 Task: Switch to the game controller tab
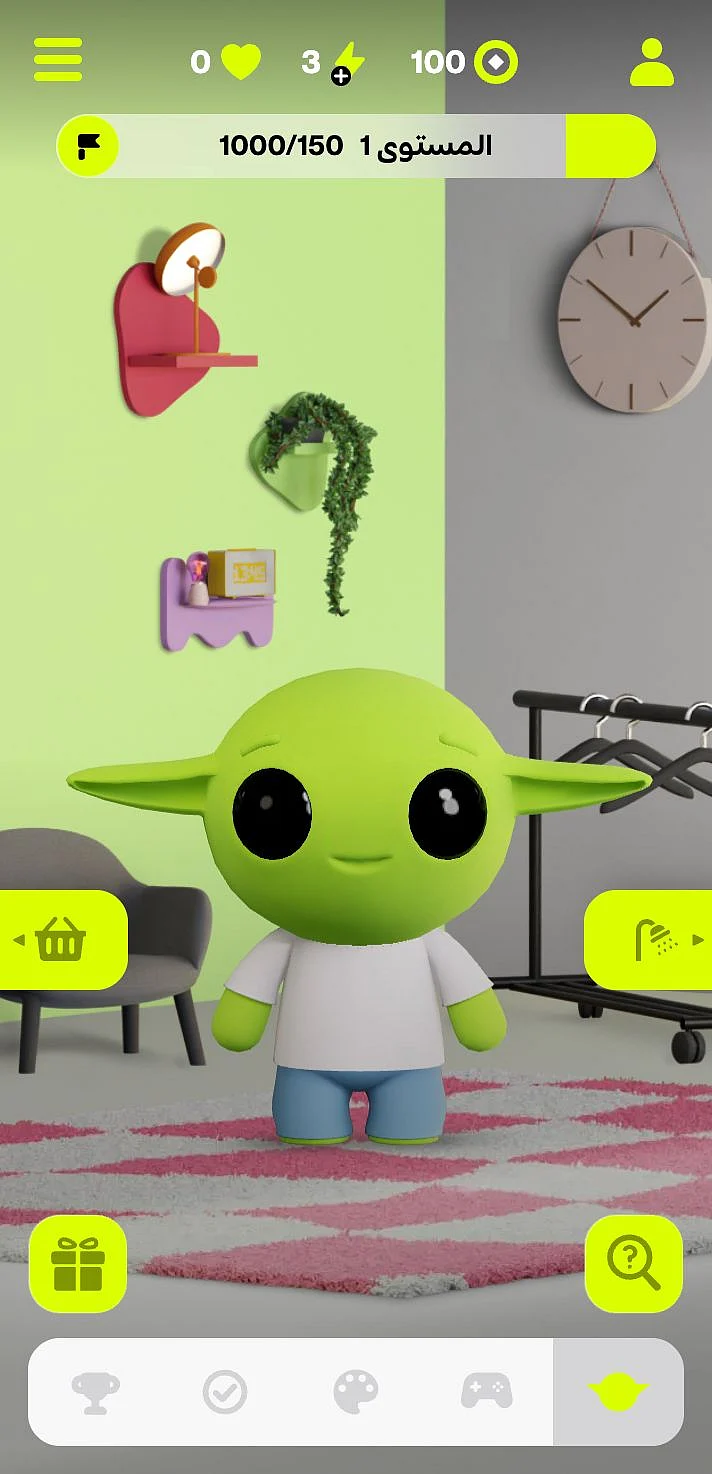487,1392
